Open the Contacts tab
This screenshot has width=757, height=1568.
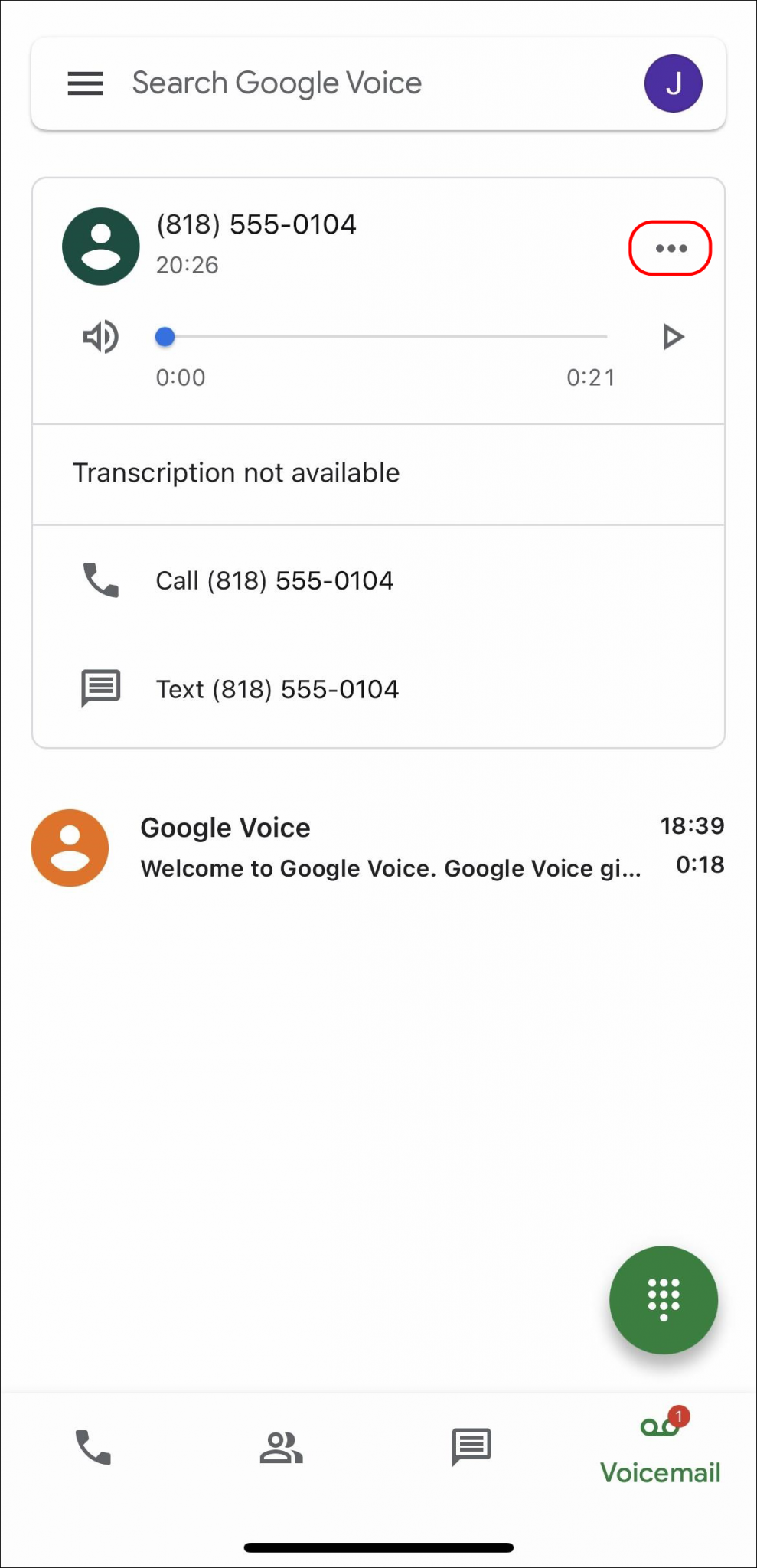(x=280, y=1447)
